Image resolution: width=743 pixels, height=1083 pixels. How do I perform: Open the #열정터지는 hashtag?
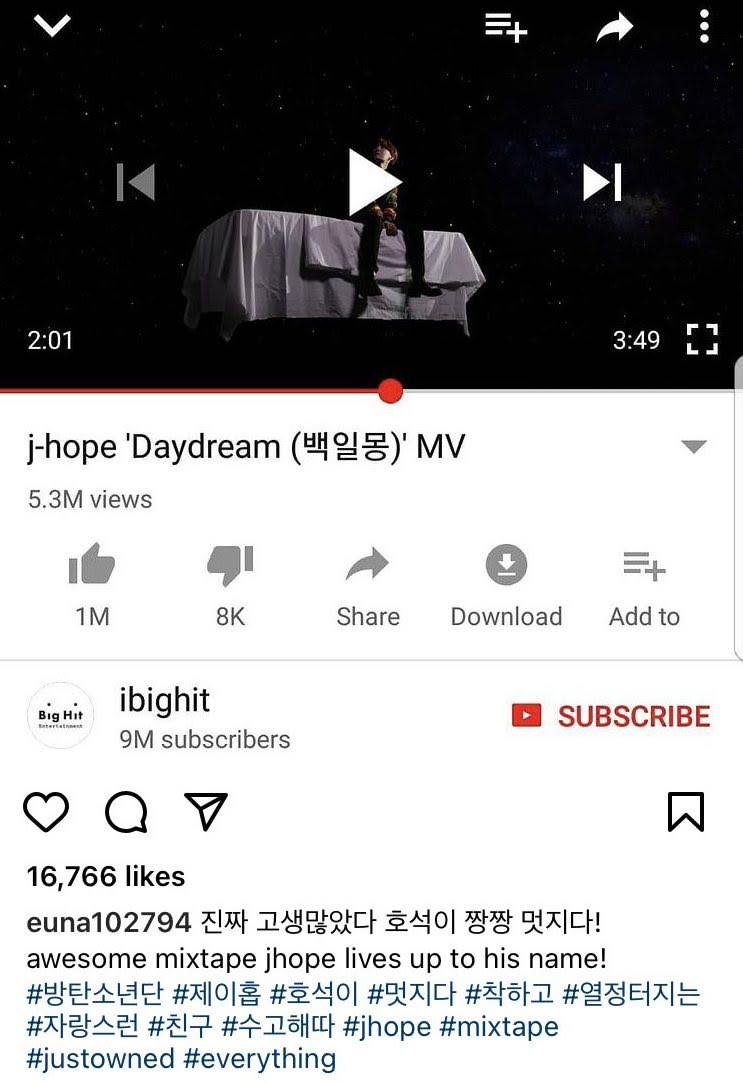point(631,993)
